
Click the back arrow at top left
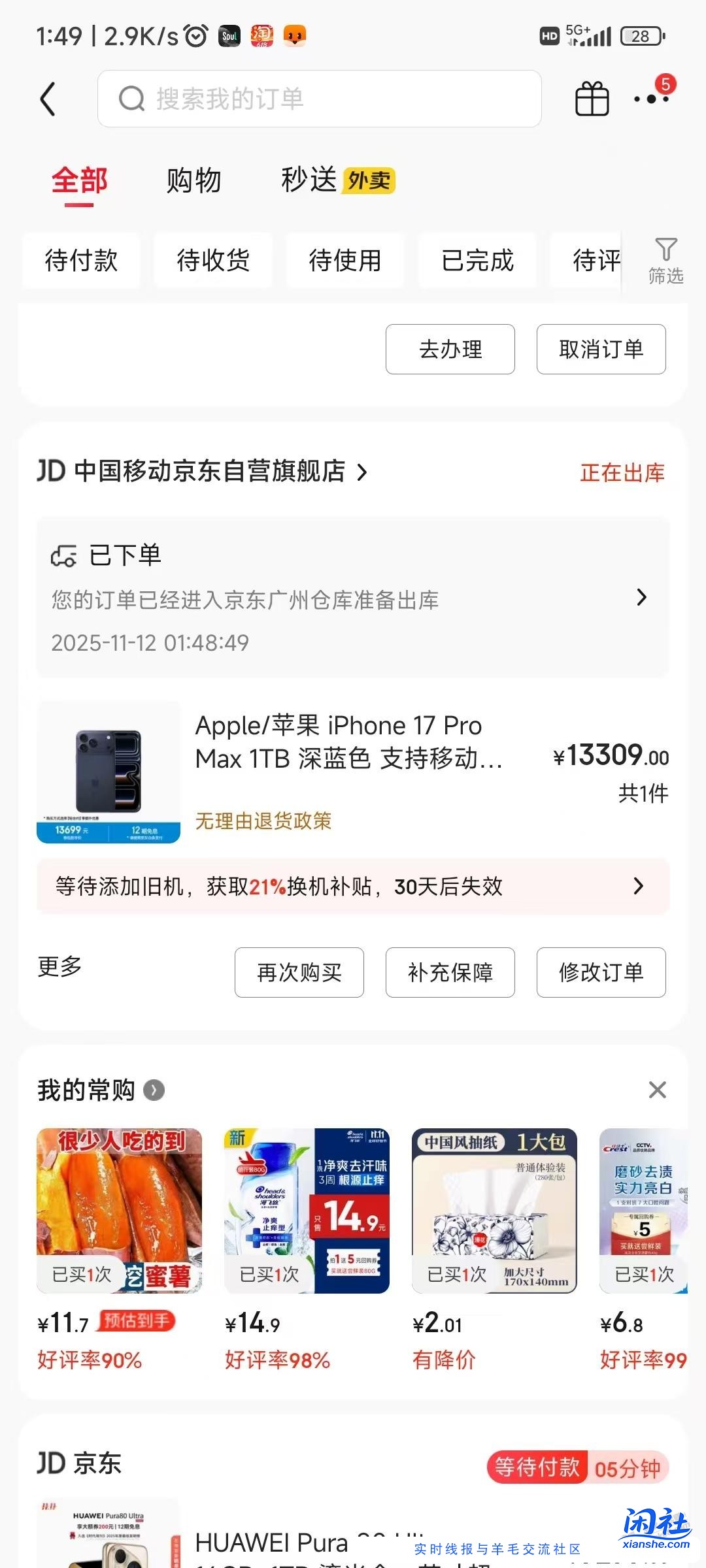[x=46, y=99]
